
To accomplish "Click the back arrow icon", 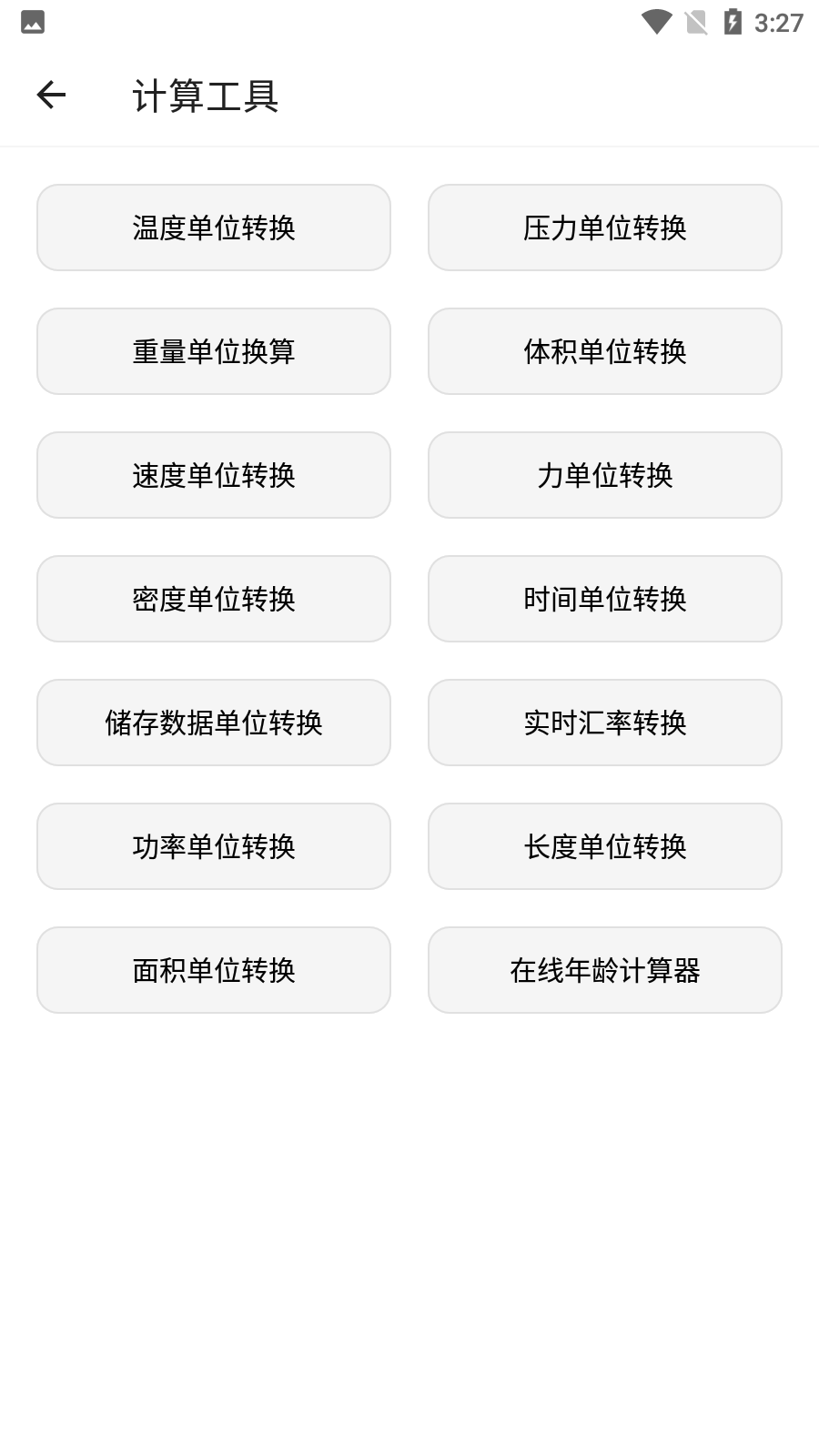I will tap(50, 94).
